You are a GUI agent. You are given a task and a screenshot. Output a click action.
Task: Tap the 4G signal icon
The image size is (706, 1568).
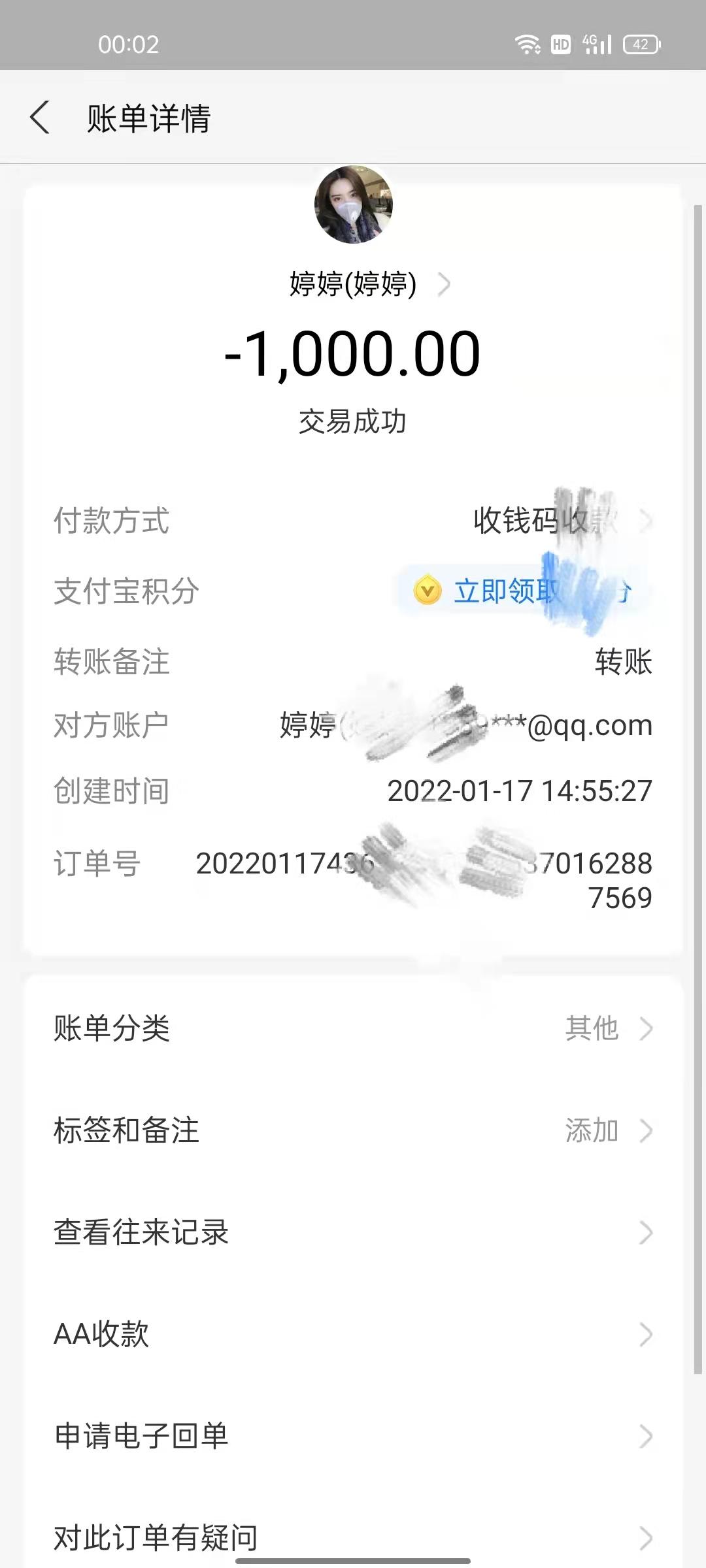(596, 44)
